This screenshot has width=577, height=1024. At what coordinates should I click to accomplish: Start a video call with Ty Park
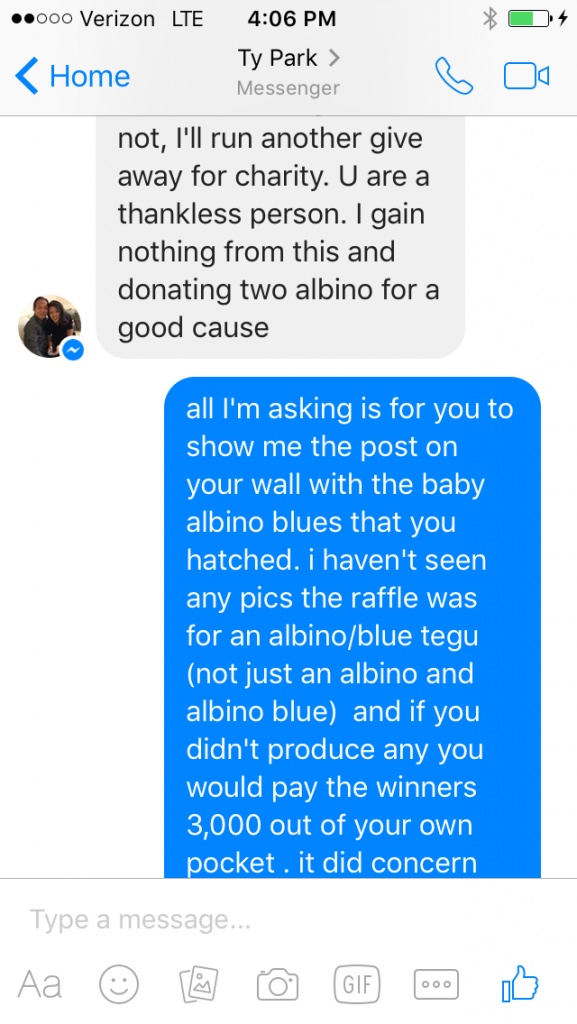(x=526, y=76)
